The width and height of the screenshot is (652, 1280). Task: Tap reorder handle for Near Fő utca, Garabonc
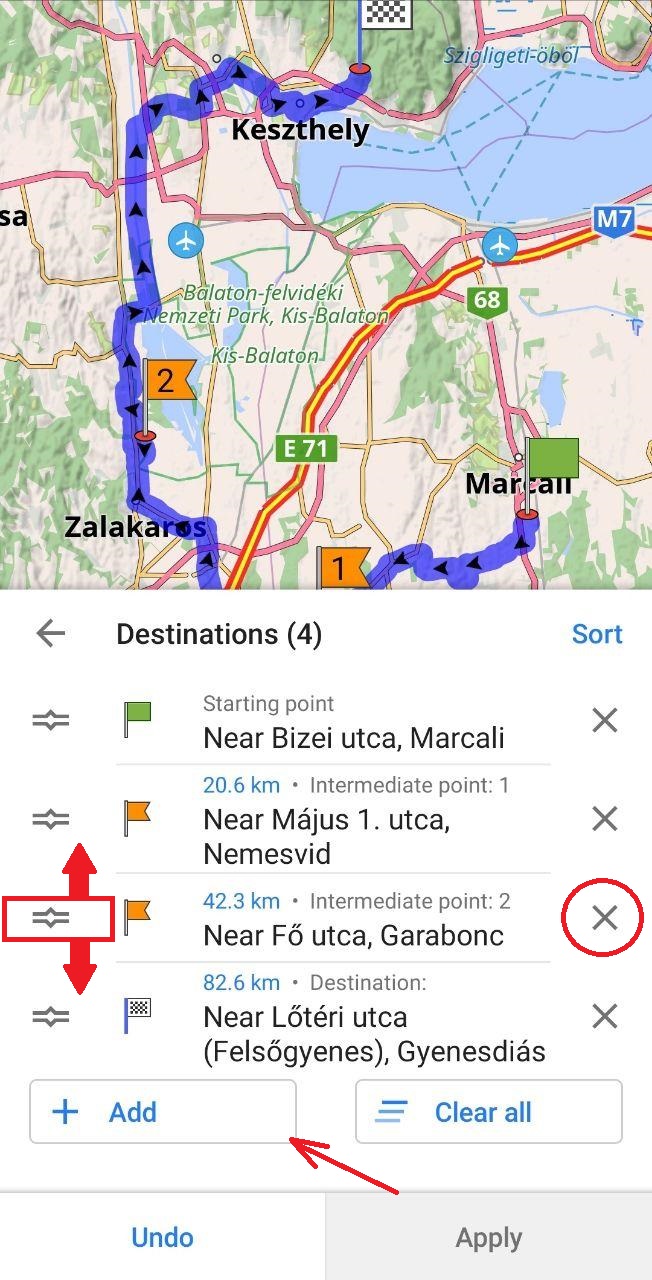pyautogui.click(x=50, y=917)
